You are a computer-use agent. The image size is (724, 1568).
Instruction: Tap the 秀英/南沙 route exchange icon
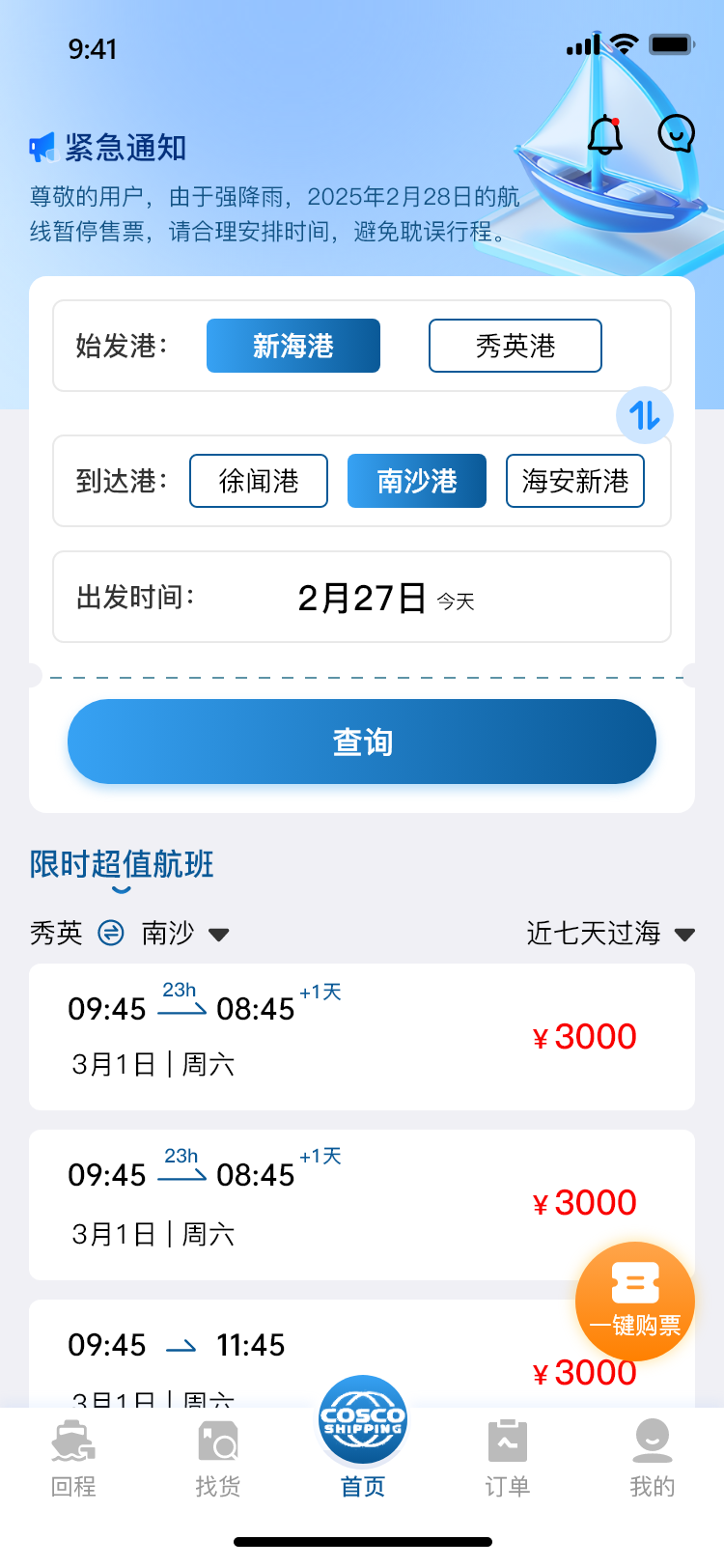tap(110, 934)
